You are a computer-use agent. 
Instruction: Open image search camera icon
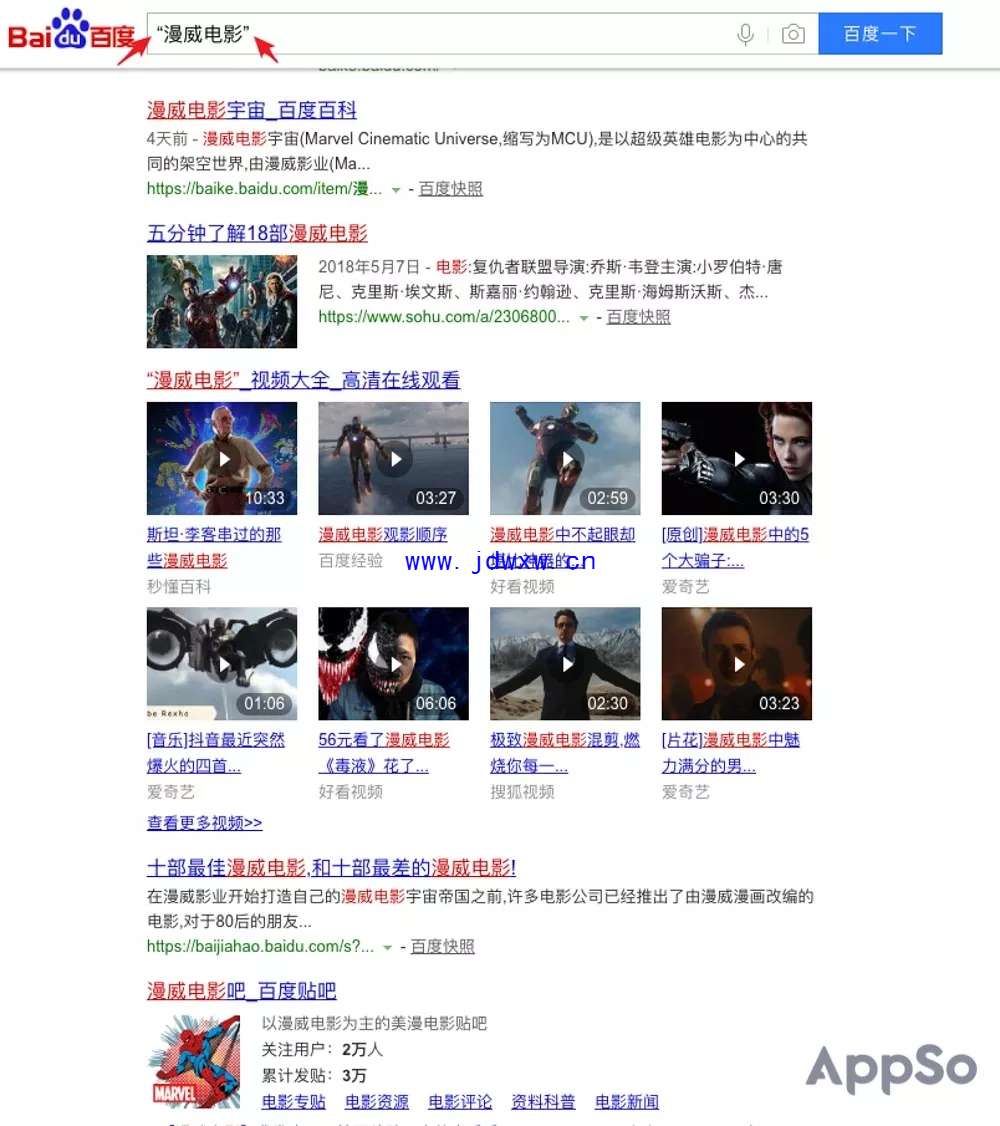point(793,35)
